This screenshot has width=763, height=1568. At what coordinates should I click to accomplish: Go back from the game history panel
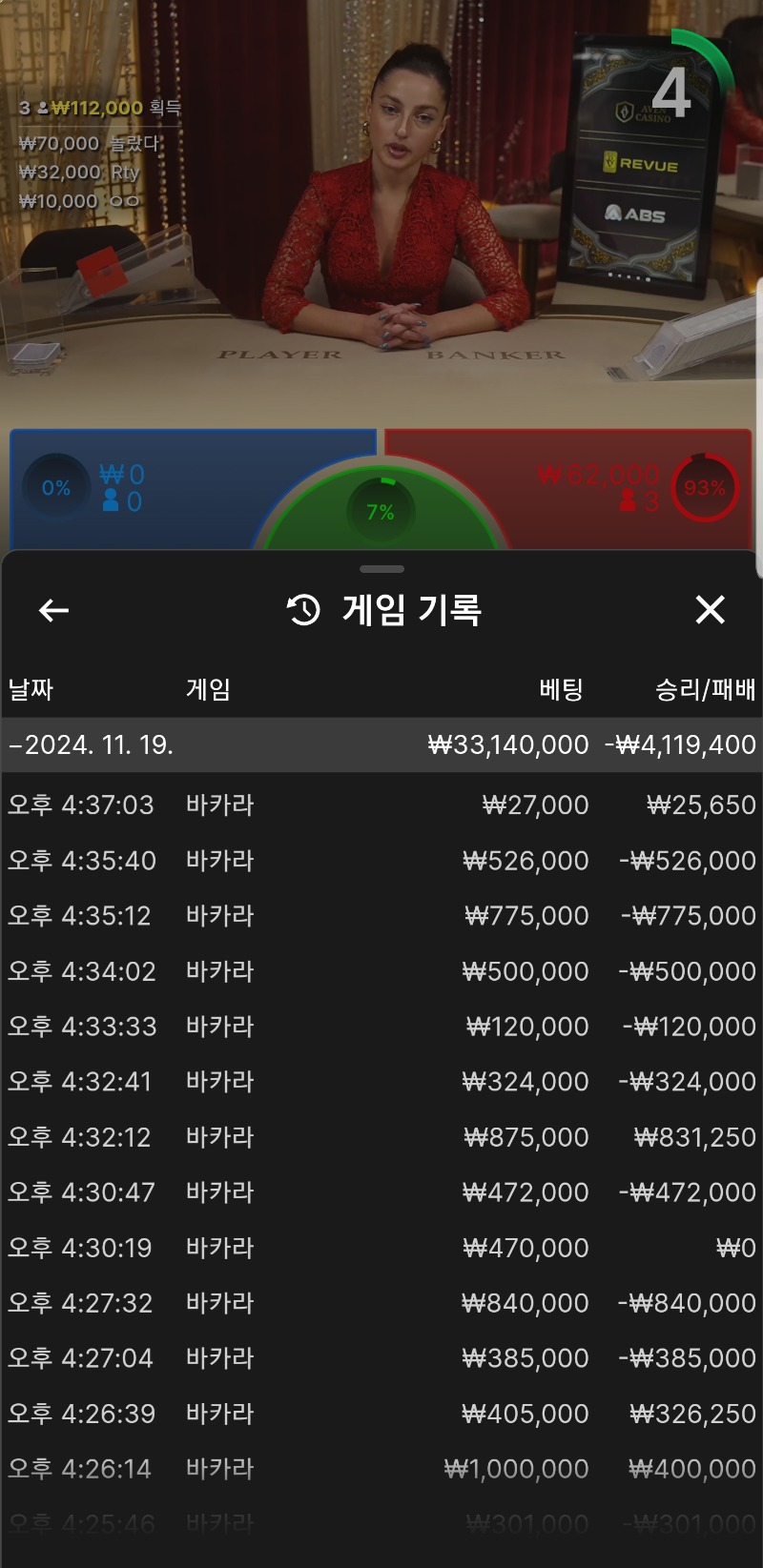(53, 610)
